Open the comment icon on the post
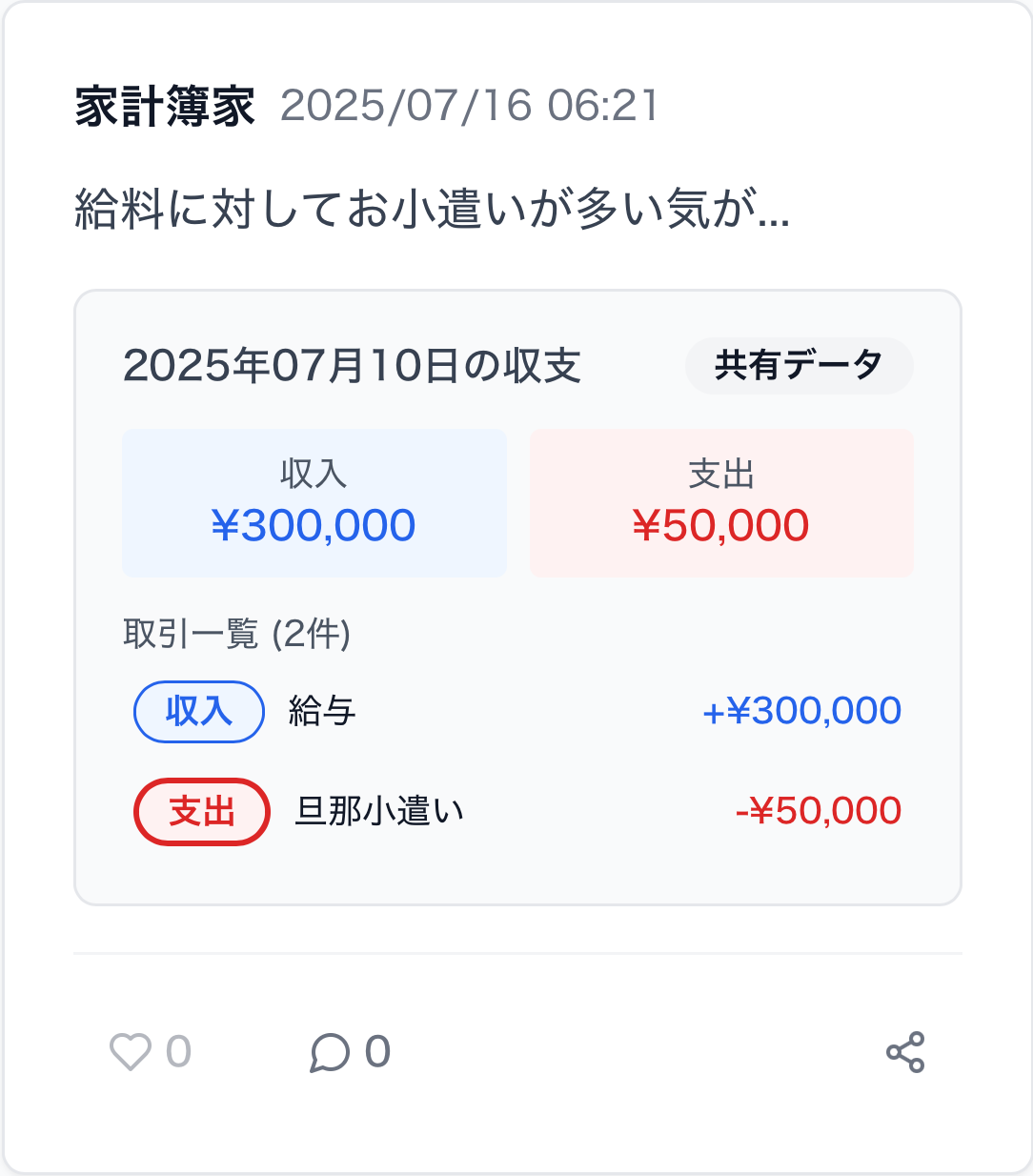This screenshot has width=1033, height=1176. click(331, 1052)
